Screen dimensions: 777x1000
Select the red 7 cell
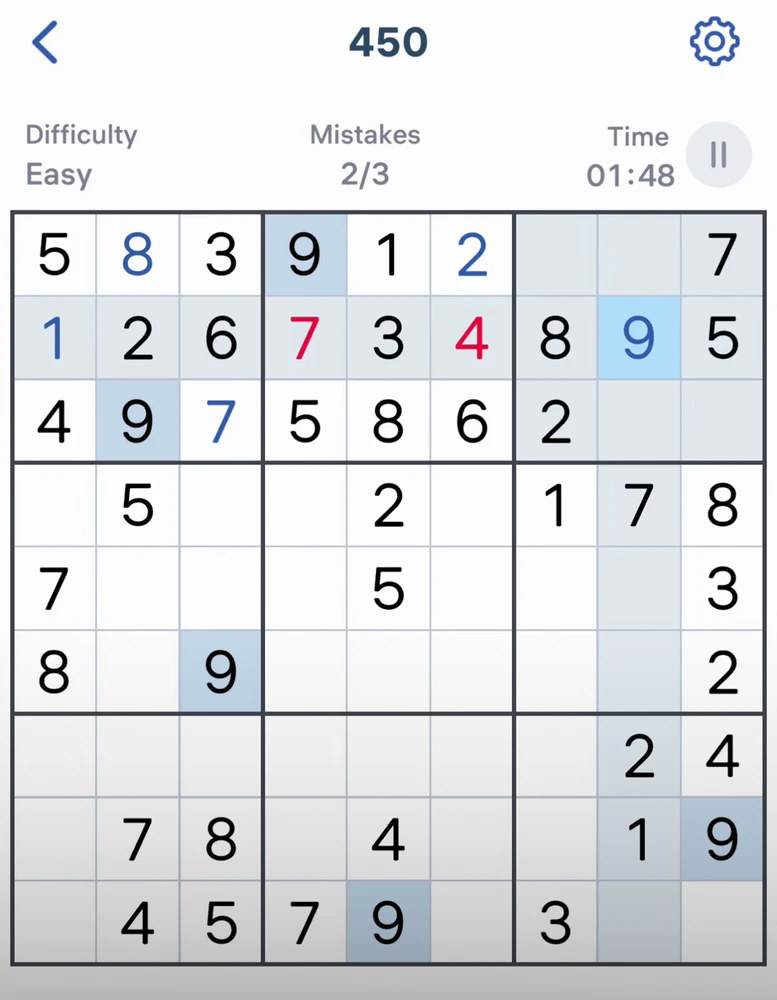point(304,339)
